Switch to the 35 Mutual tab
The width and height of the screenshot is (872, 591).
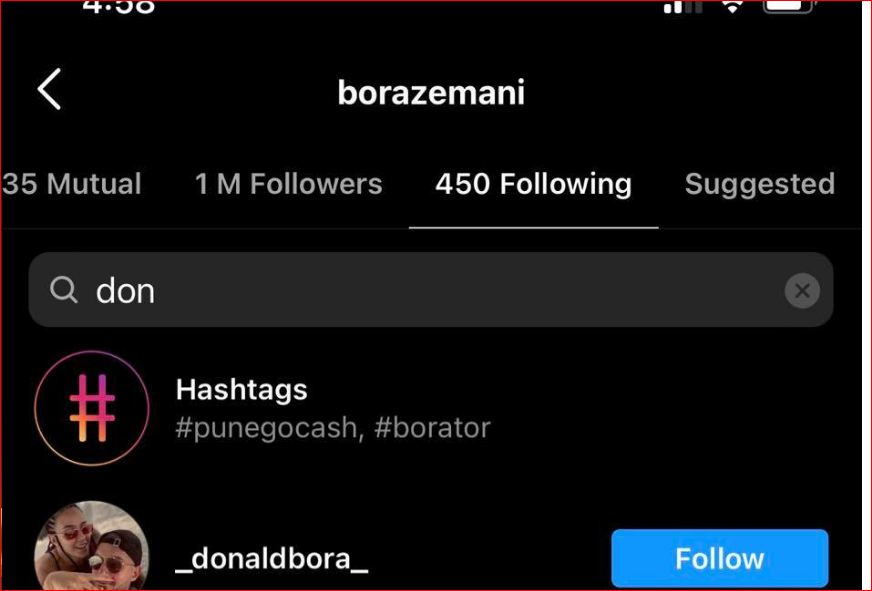(x=72, y=184)
